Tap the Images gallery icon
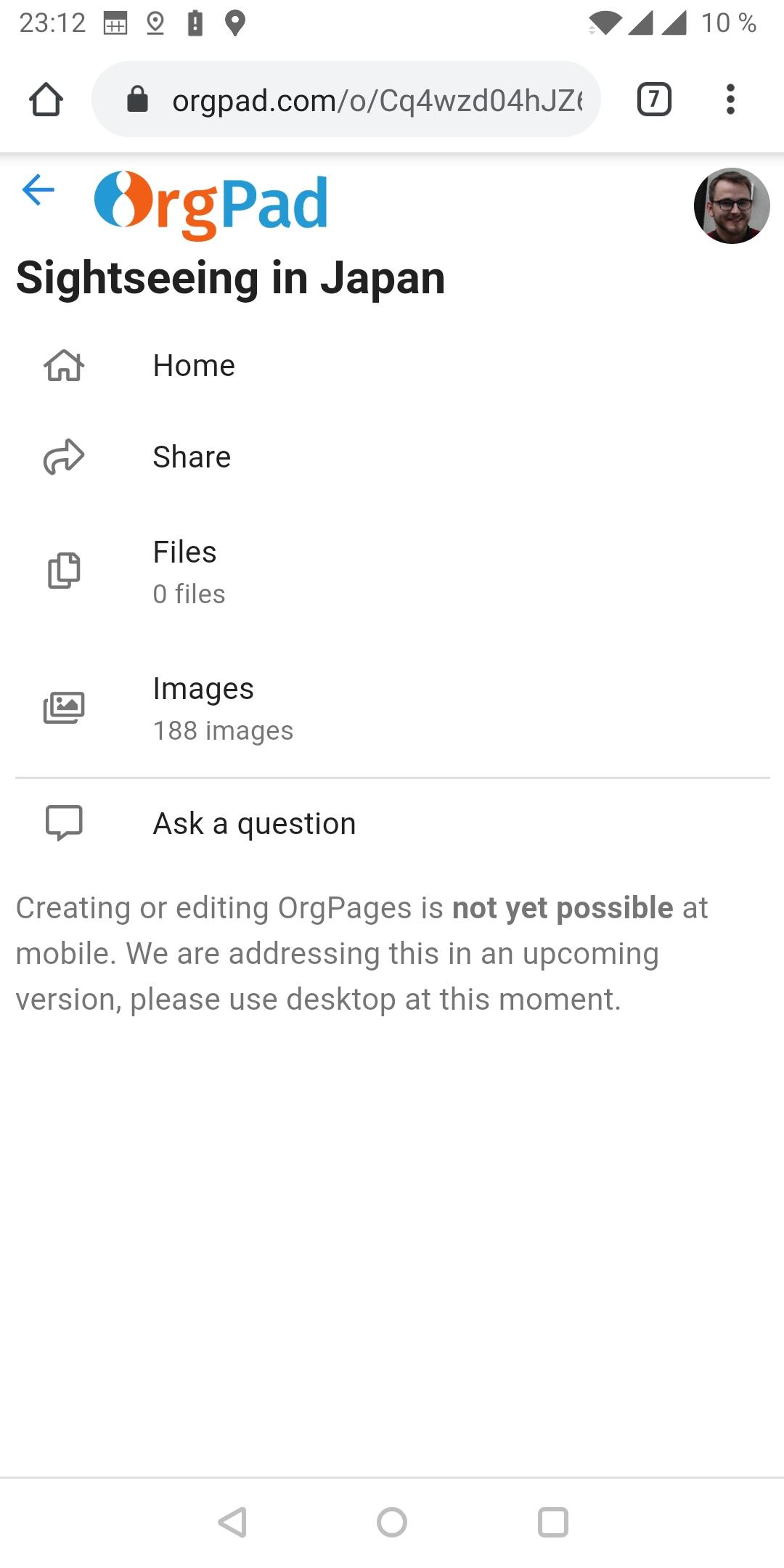The width and height of the screenshot is (784, 1568). pyautogui.click(x=64, y=707)
